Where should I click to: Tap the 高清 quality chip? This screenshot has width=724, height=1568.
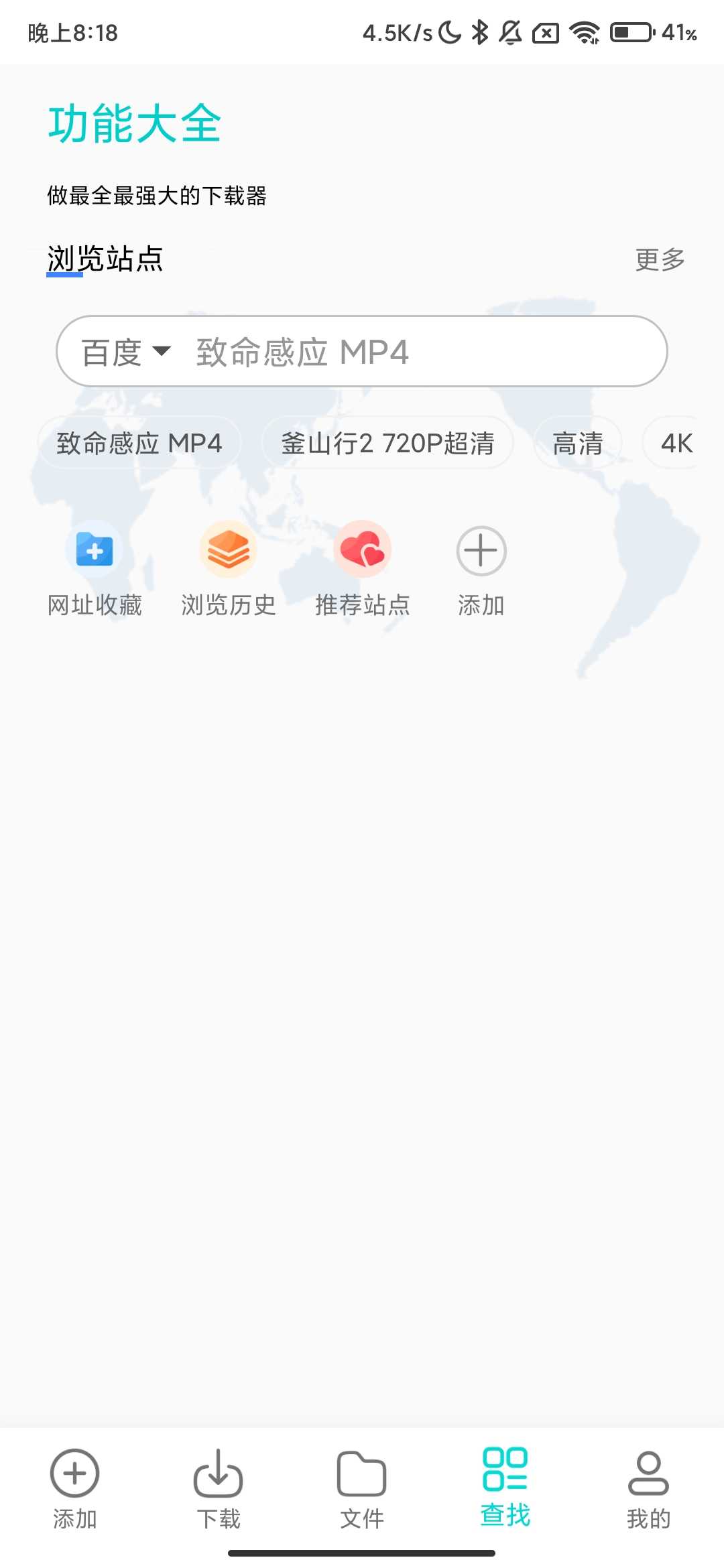click(577, 443)
